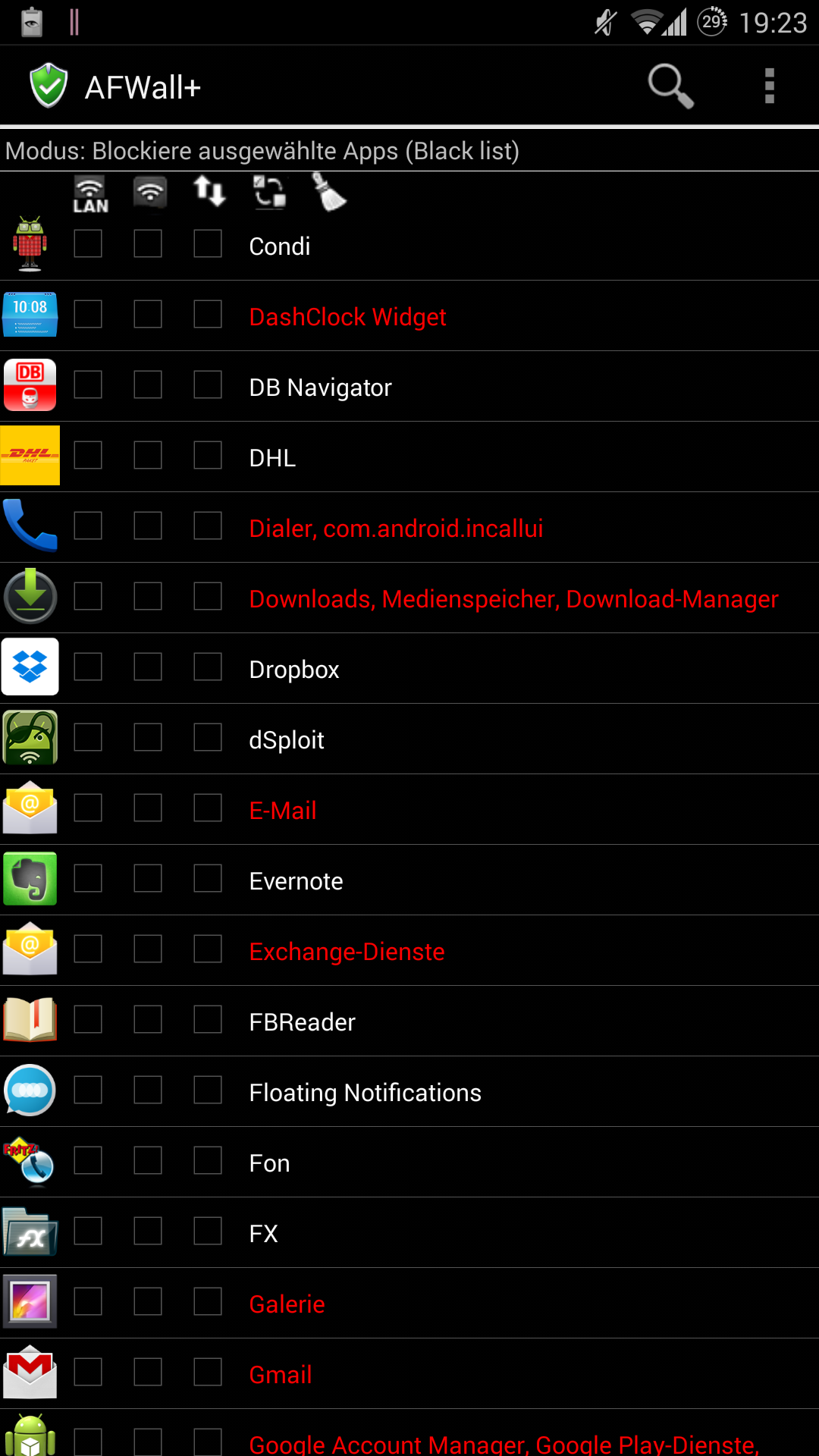Invert the selection with the header icon
The height and width of the screenshot is (1456, 819).
(x=269, y=192)
